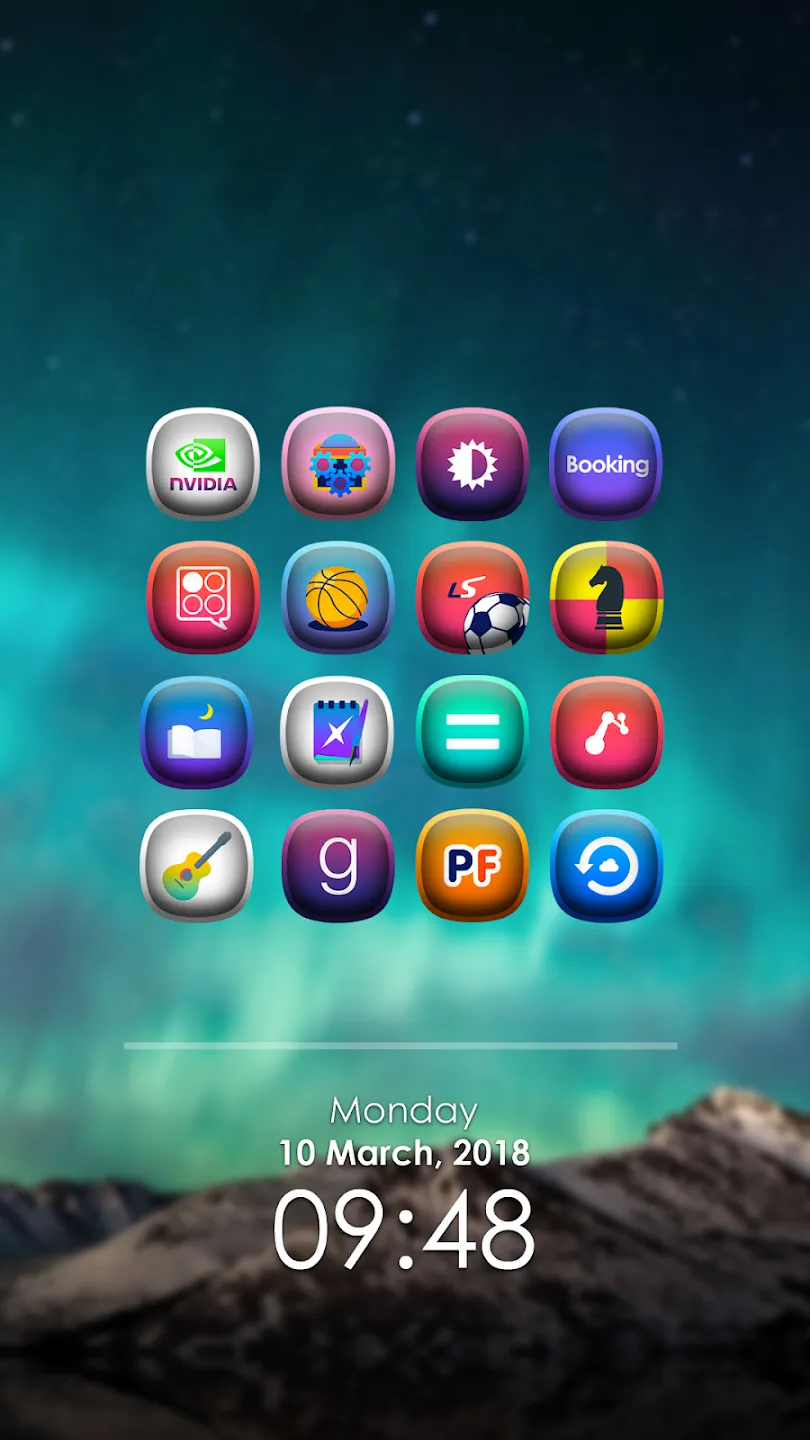Launch the app with colorful gears icon

(x=338, y=464)
